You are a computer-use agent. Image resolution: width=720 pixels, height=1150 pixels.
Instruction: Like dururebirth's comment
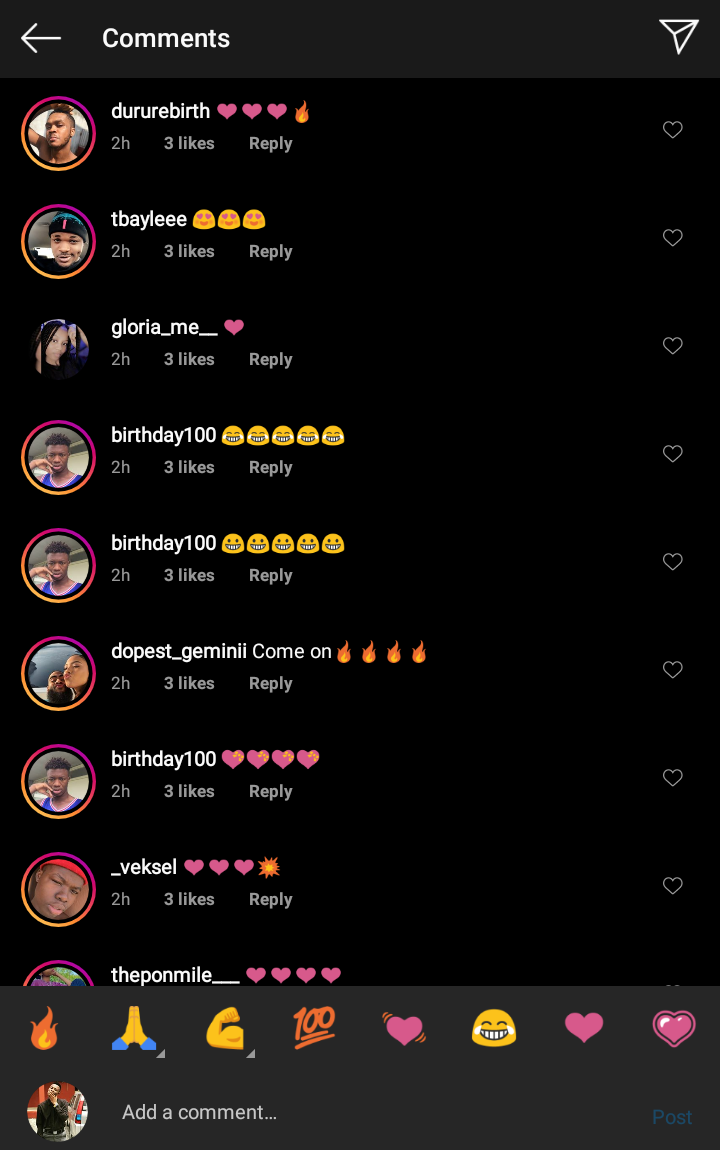673,130
